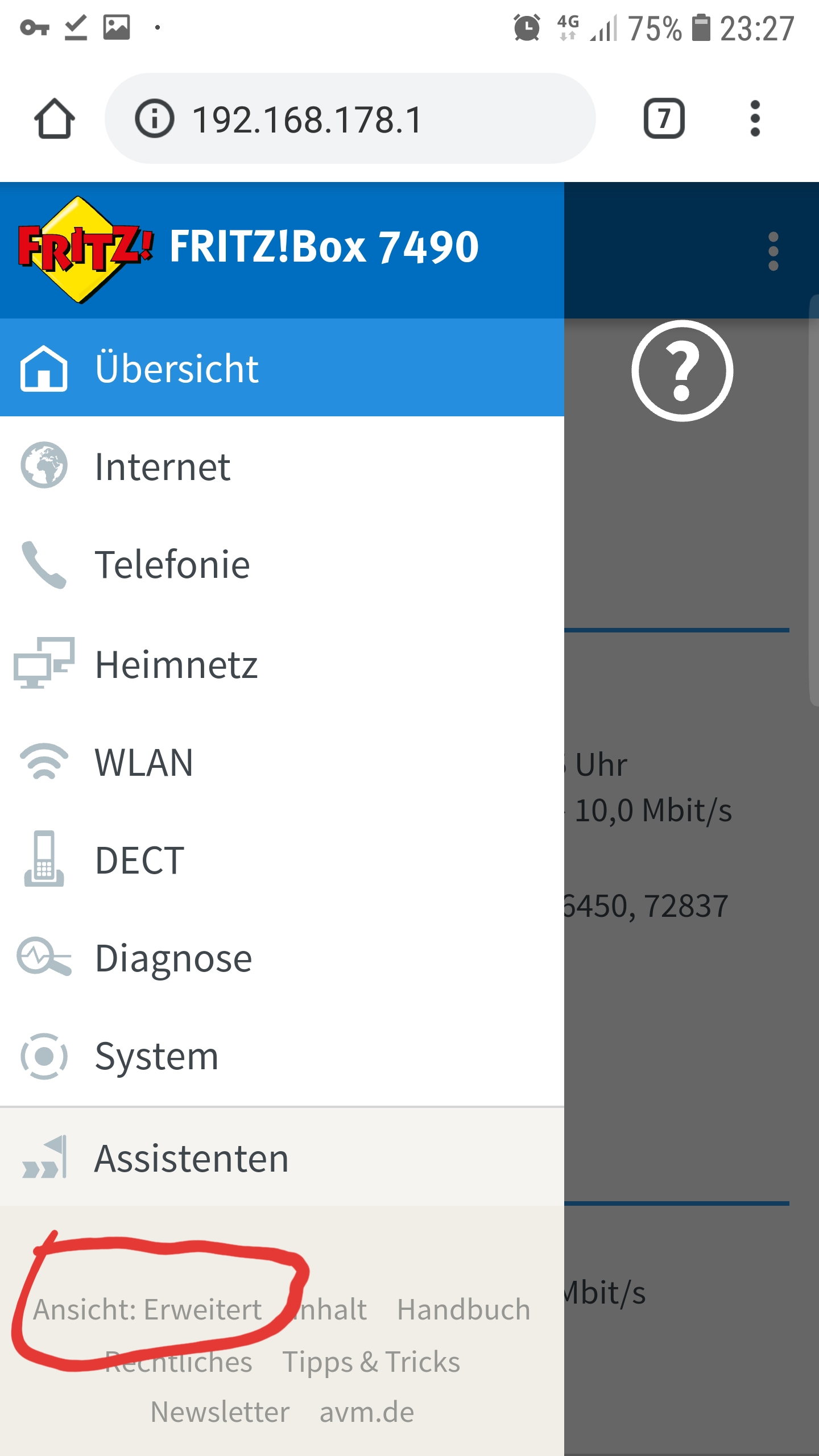Open the Newsletter link

coord(220,1412)
